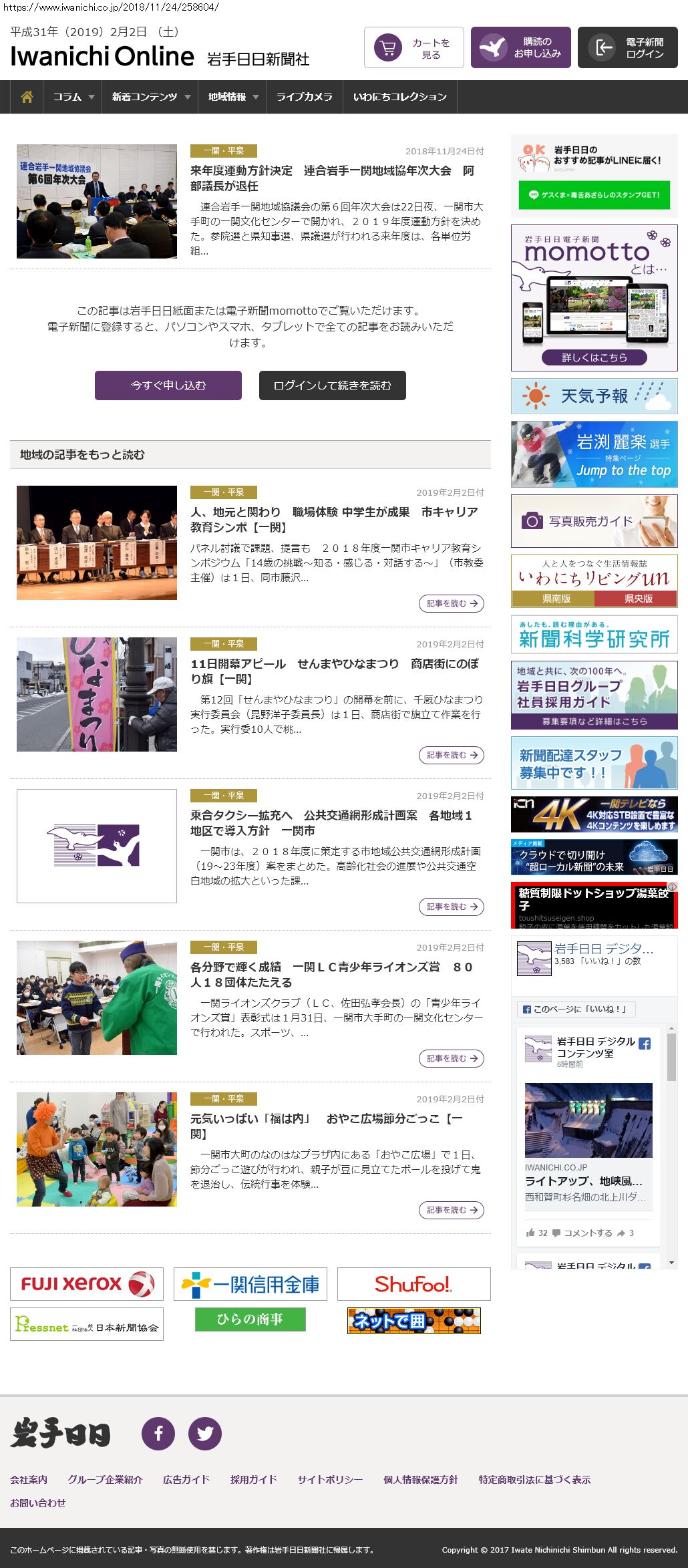Open 電子新聞ログイン
Image resolution: width=688 pixels, height=1568 pixels.
[628, 48]
